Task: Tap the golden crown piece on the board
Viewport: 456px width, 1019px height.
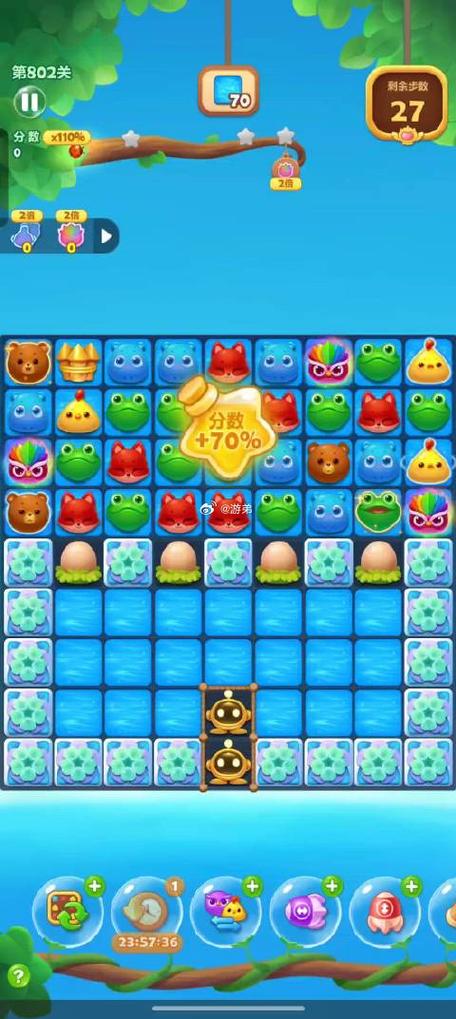Action: (x=78, y=361)
